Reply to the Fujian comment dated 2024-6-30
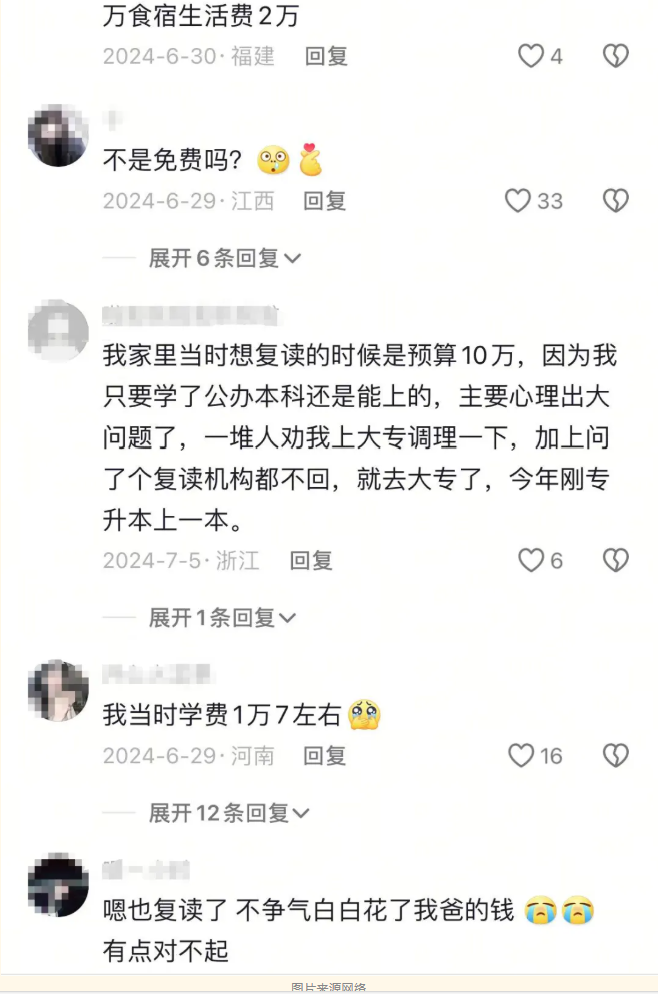The height and width of the screenshot is (994, 658). pyautogui.click(x=326, y=56)
